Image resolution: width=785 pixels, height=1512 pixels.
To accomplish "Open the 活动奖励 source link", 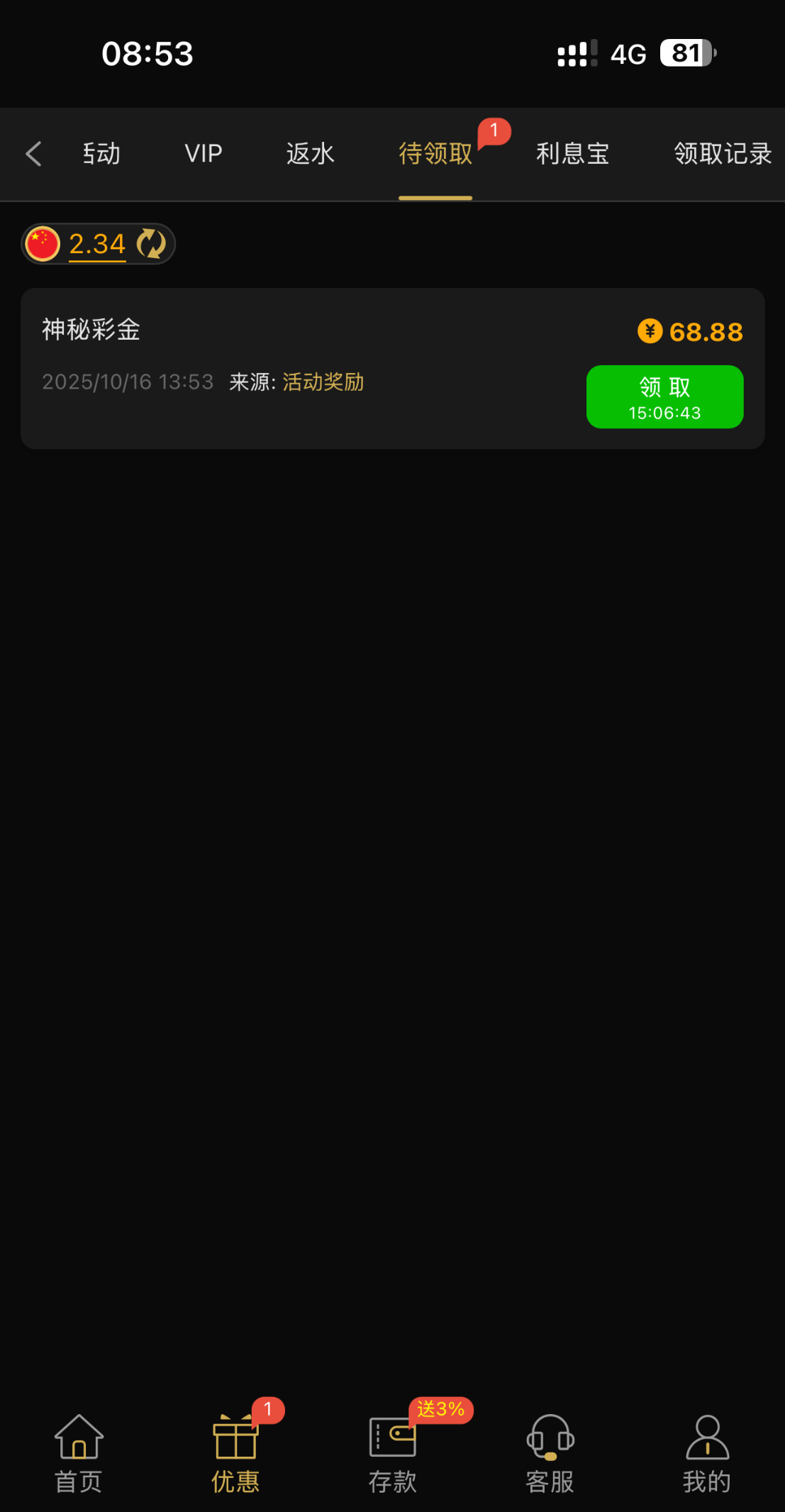I will (x=323, y=382).
